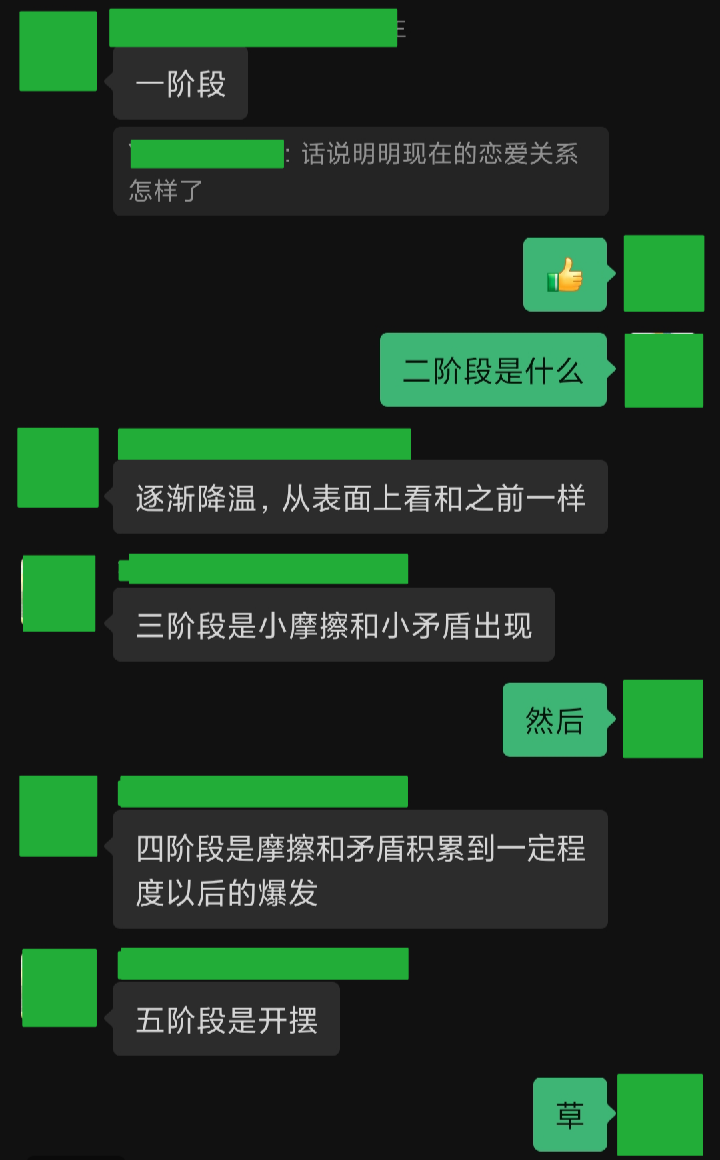View profile of sender of 逐渐降温 message

pos(58,467)
